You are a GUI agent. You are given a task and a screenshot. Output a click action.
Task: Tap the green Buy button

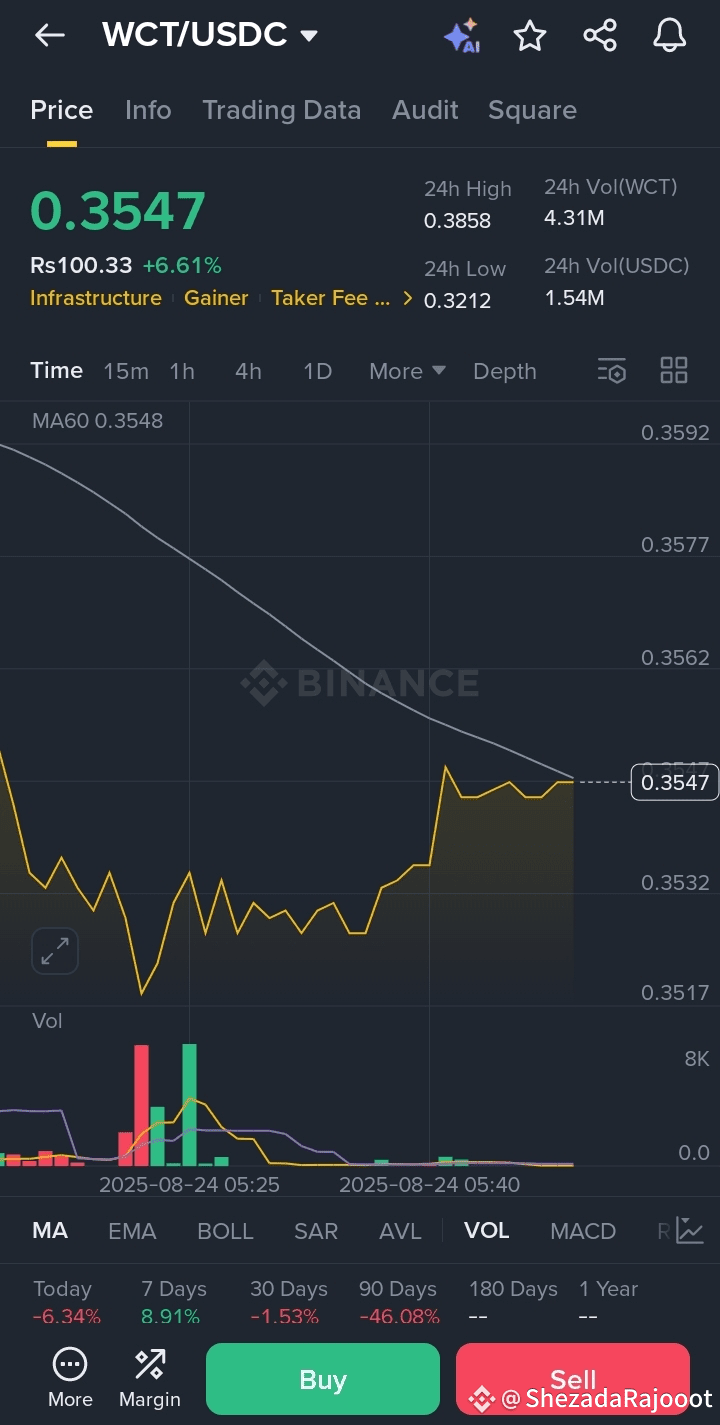tap(322, 1380)
